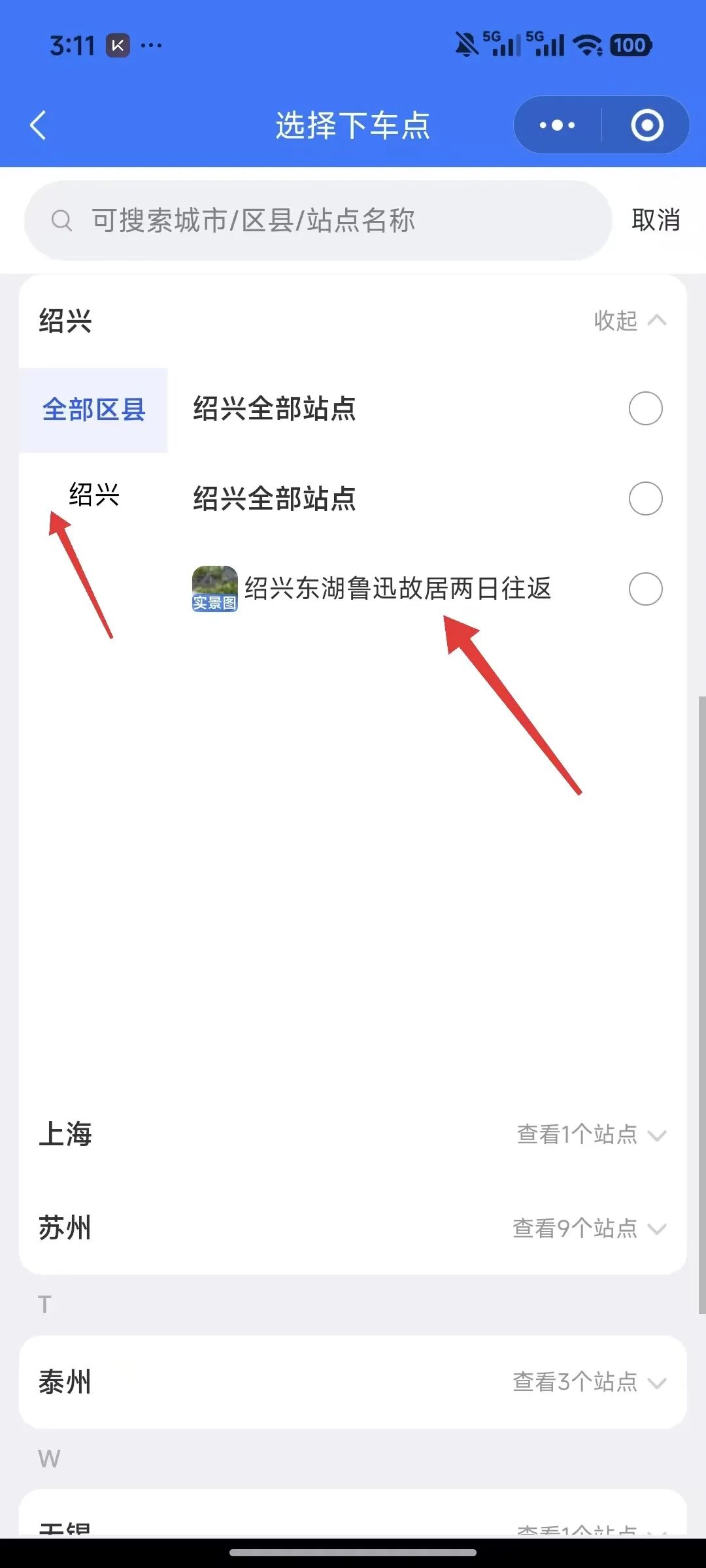
Task: Collapse the 绍兴 section with 收起
Action: (629, 321)
